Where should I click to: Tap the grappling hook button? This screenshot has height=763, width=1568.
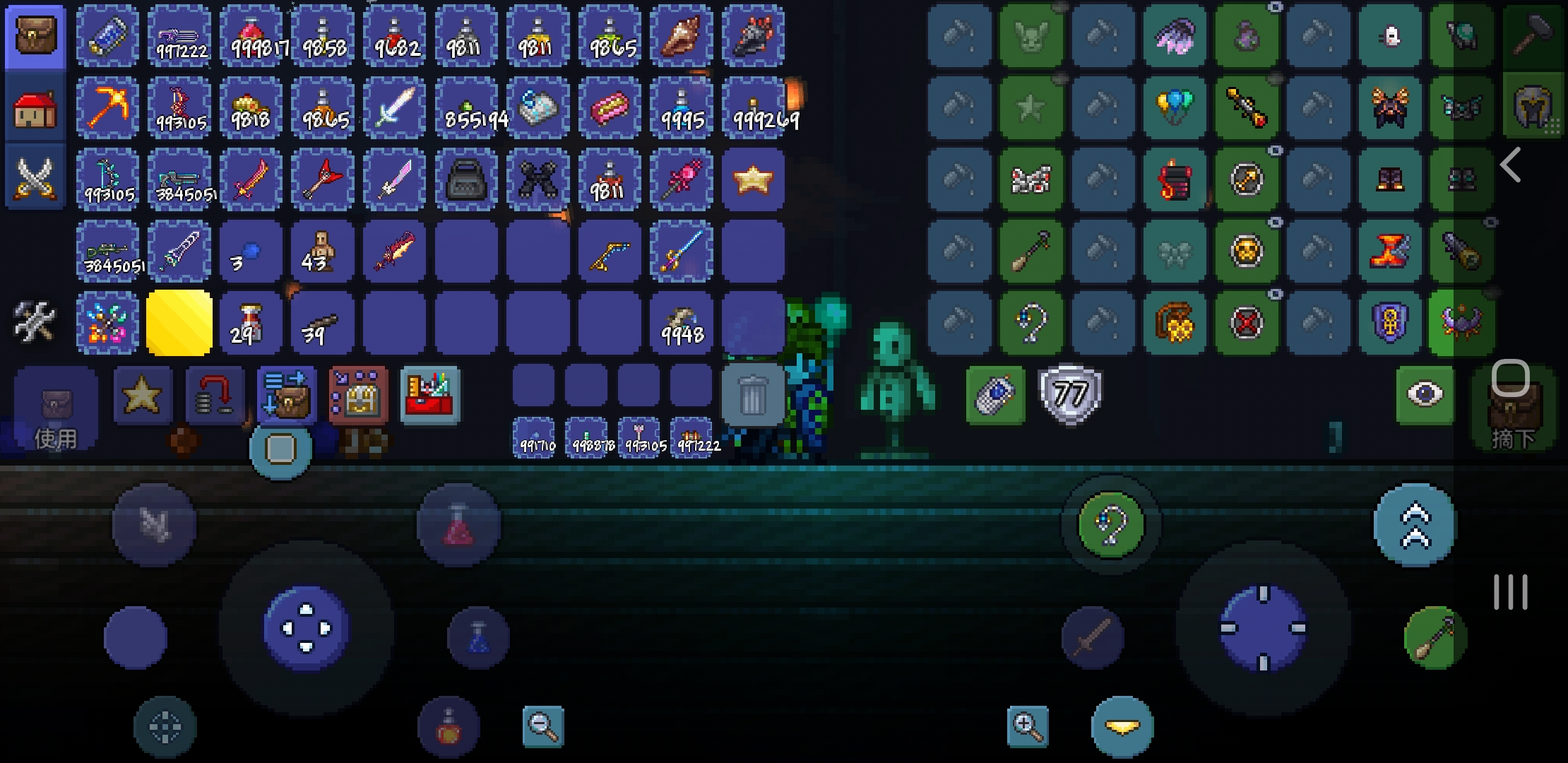click(x=1110, y=524)
